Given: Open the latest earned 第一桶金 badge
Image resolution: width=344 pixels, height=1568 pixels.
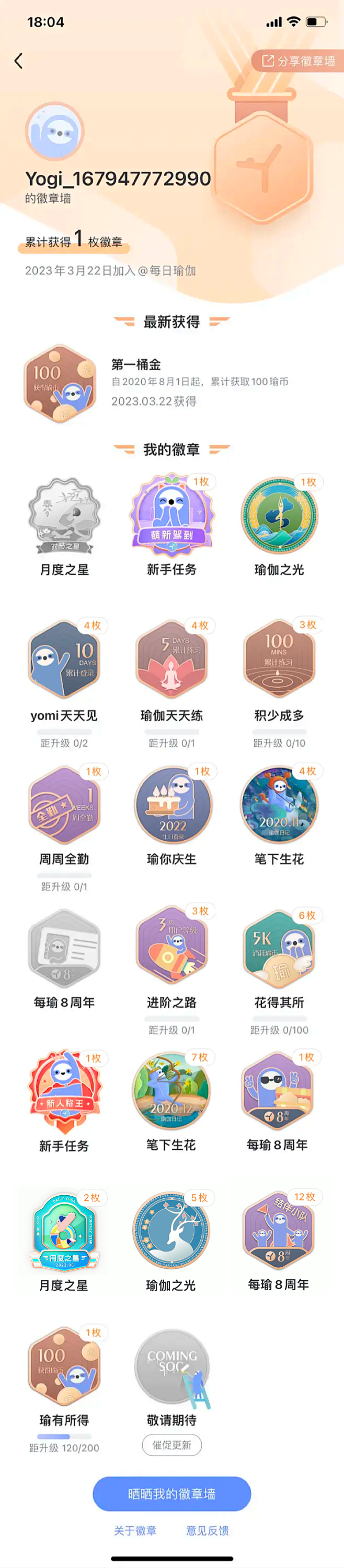Looking at the screenshot, I should pyautogui.click(x=60, y=383).
